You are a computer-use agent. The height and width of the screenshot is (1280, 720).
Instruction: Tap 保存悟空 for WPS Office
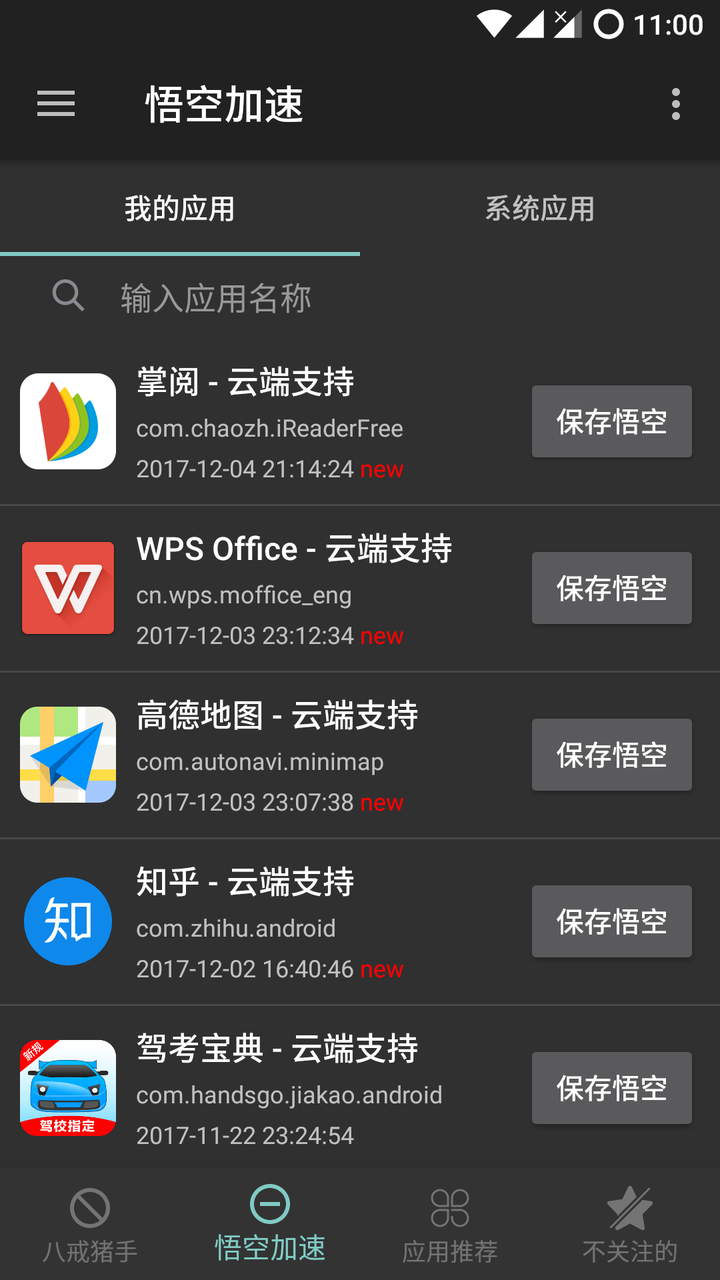(612, 588)
